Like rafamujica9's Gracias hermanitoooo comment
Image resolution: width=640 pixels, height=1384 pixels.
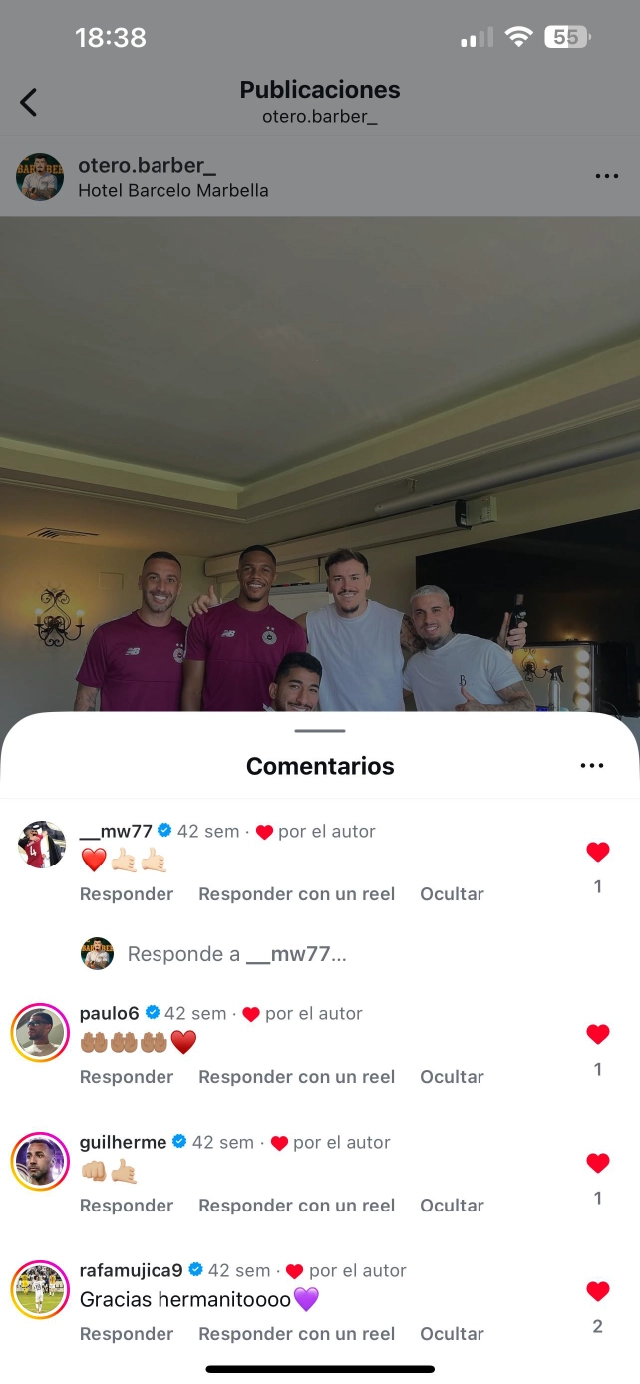(598, 1291)
